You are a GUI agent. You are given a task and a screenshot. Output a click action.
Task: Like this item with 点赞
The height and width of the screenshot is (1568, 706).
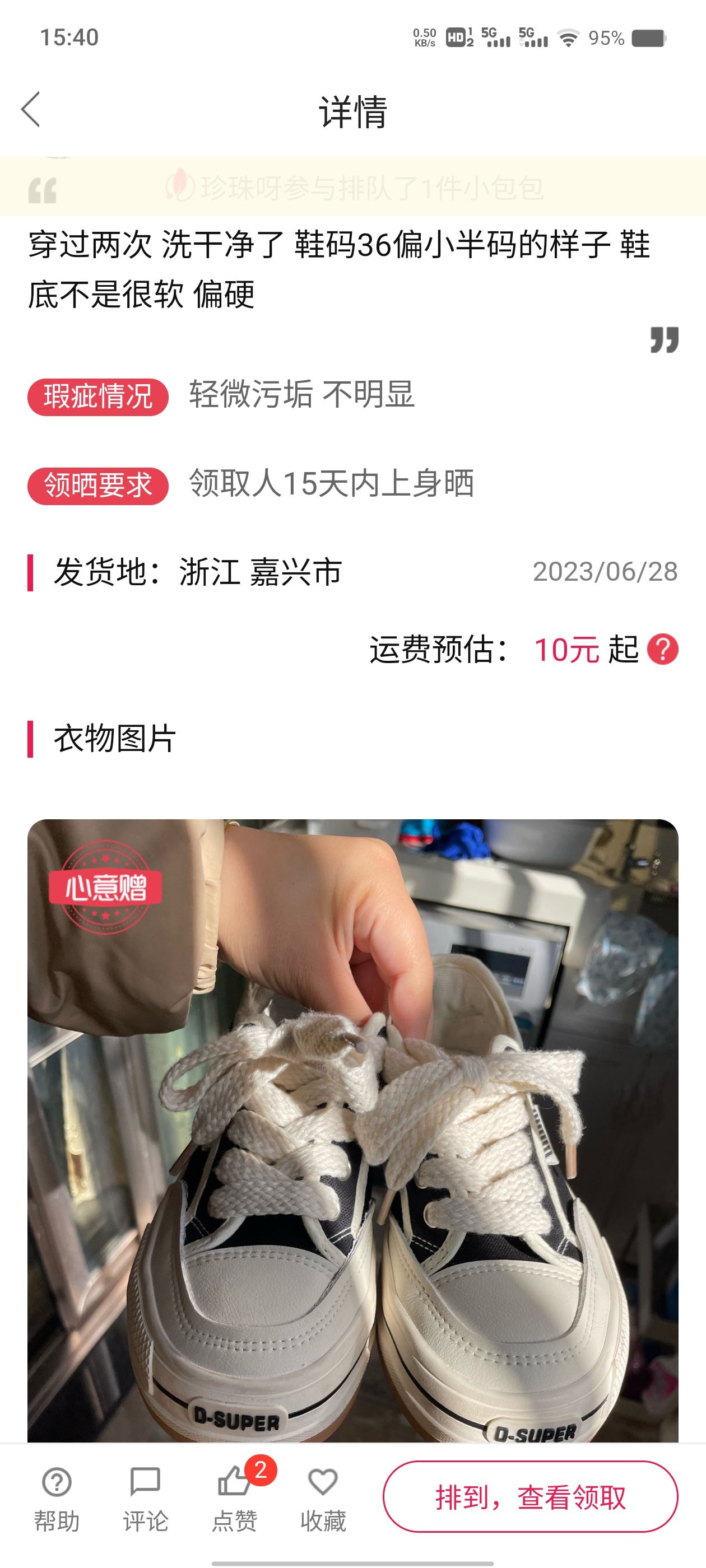[235, 1499]
